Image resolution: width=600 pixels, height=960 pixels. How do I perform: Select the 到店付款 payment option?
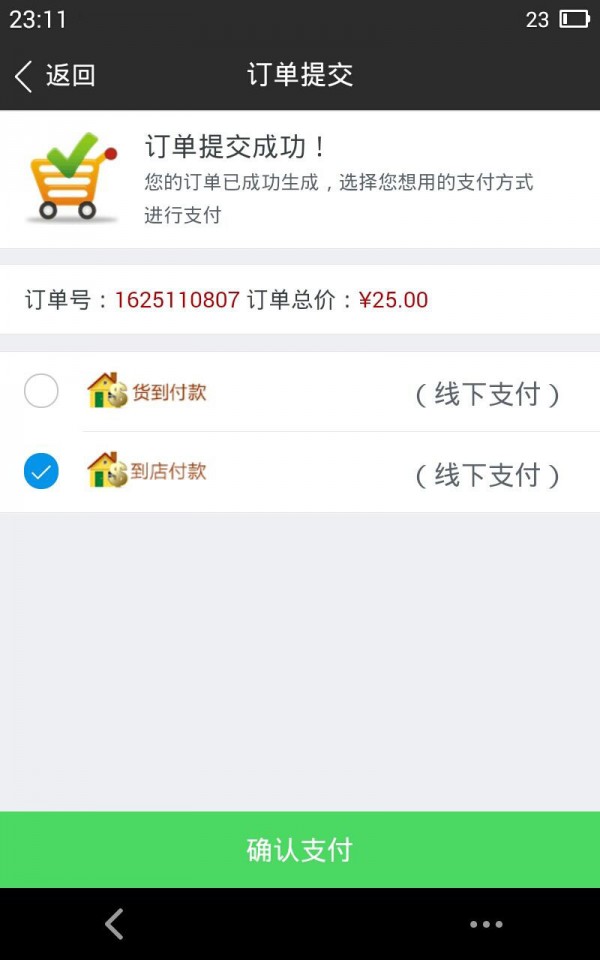(x=300, y=472)
